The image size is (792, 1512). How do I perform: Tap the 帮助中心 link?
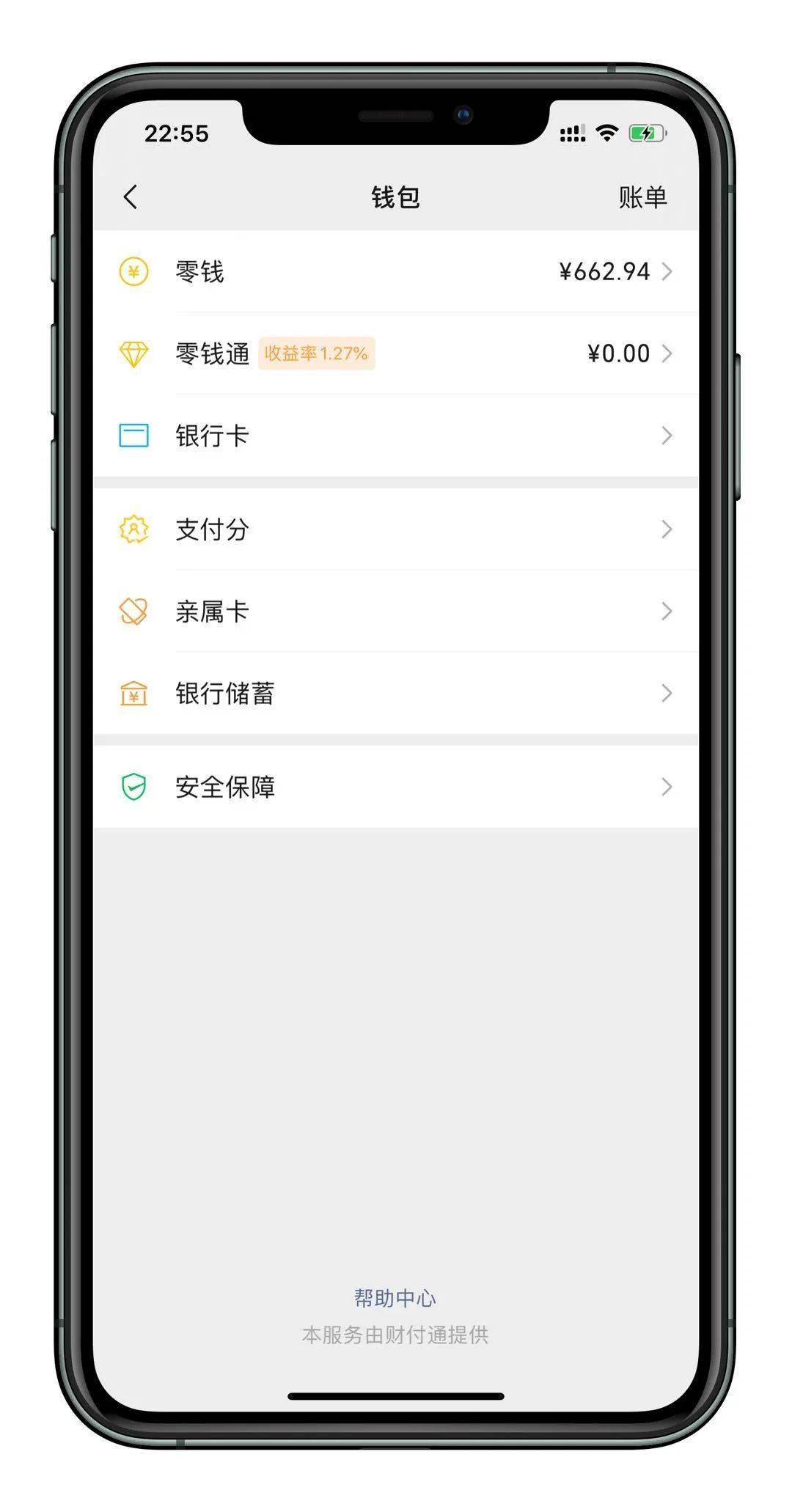tap(395, 1298)
